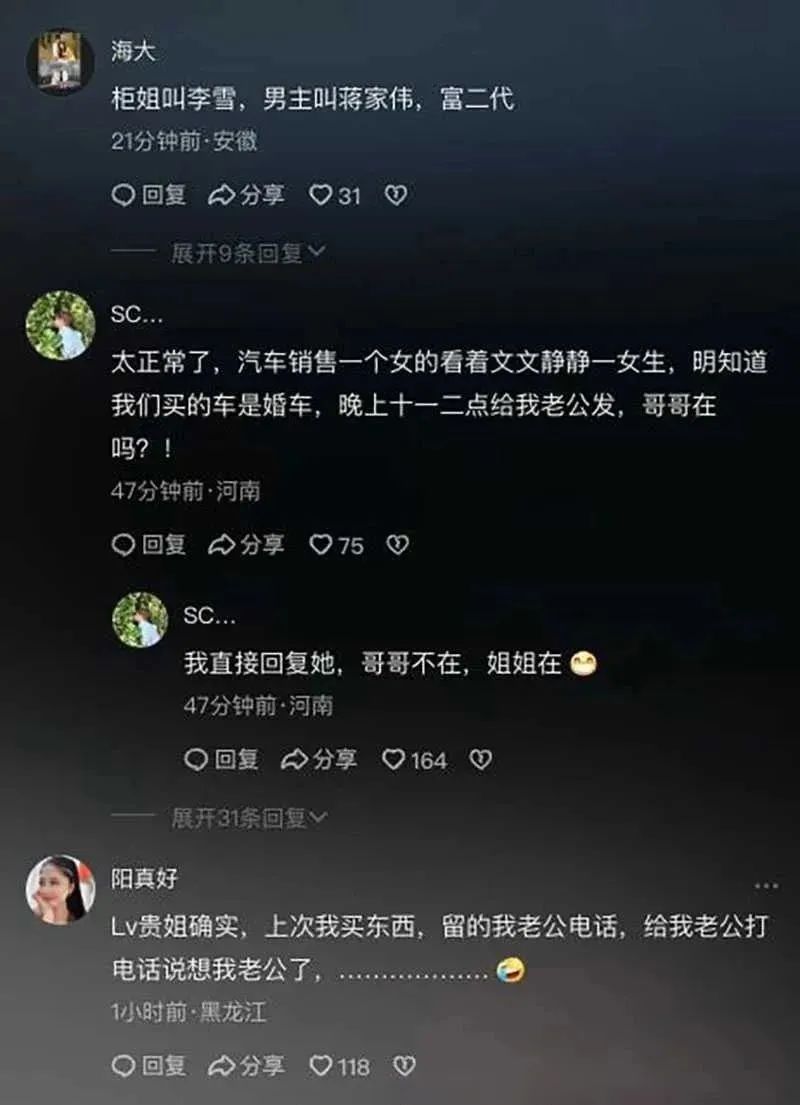Share the 哥哥不在，姐姐在 reply
This screenshot has width=800, height=1105.
[x=319, y=760]
